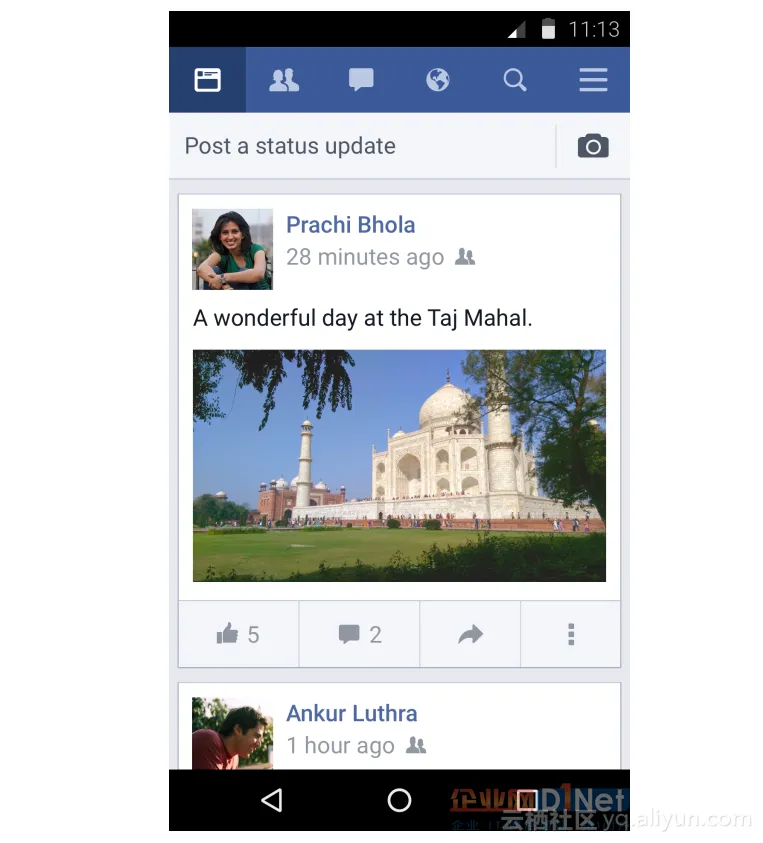
Task: Open the notifications globe tab
Action: 438,80
